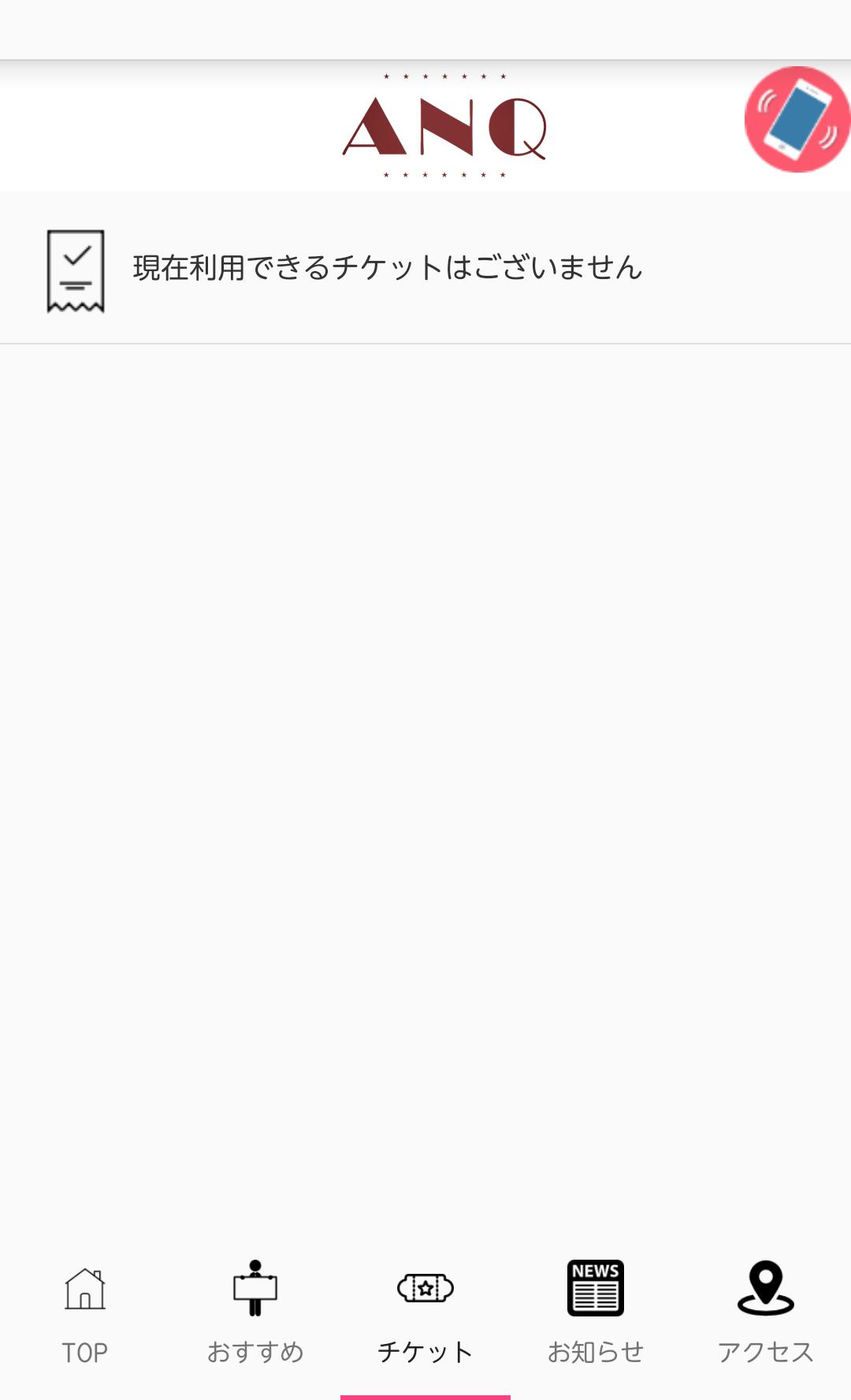851x1400 pixels.
Task: Select the チケット tab
Action: 425,1312
